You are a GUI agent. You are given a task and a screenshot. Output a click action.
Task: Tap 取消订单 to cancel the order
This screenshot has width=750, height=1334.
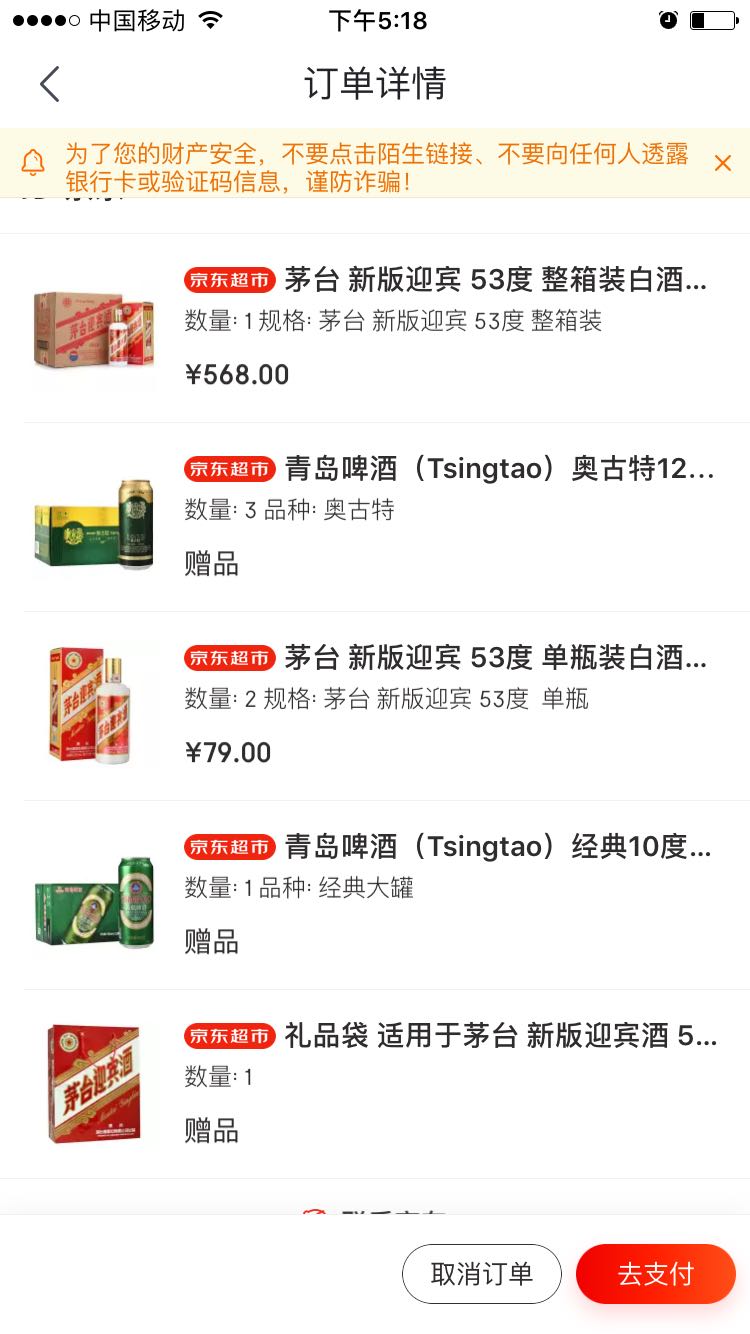(x=481, y=1274)
